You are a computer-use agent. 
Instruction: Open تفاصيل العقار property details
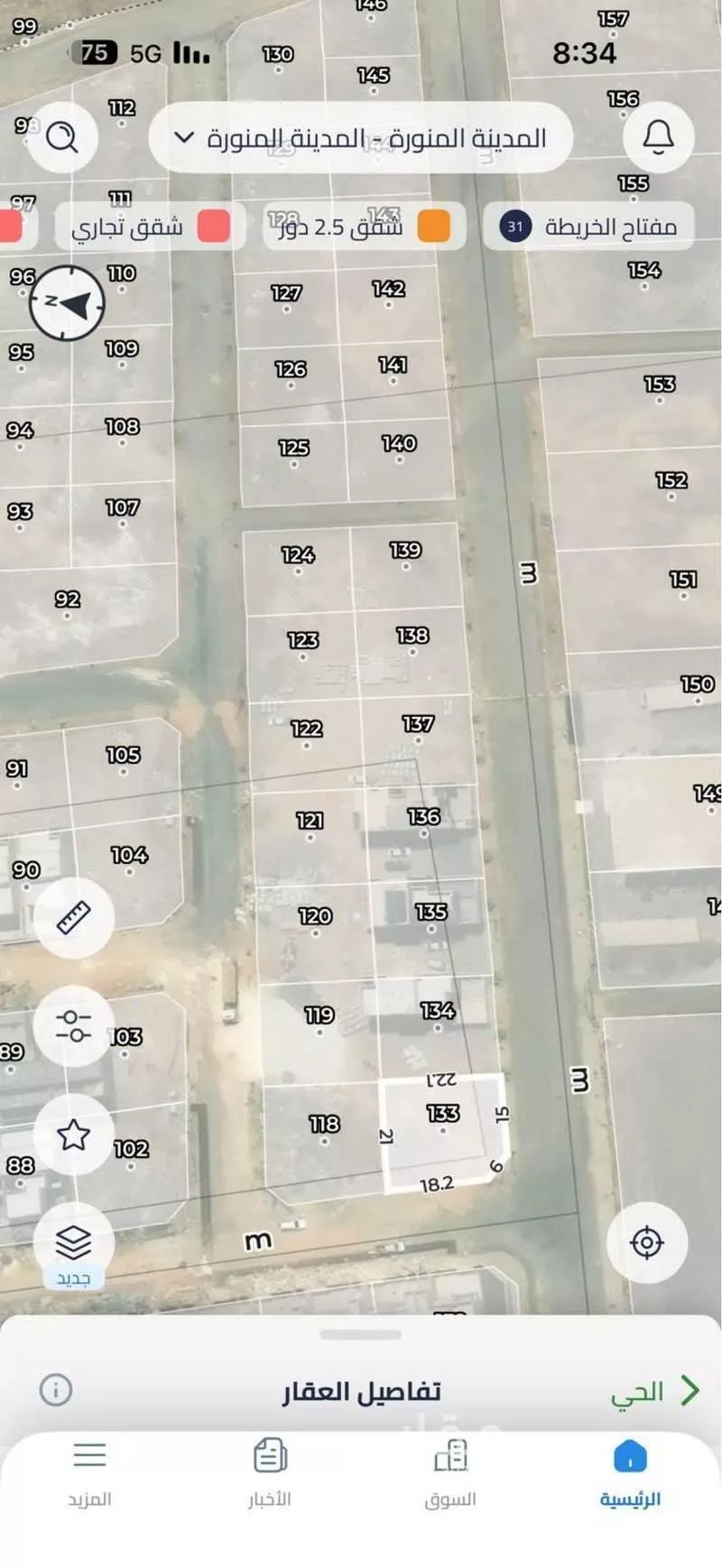click(359, 1391)
